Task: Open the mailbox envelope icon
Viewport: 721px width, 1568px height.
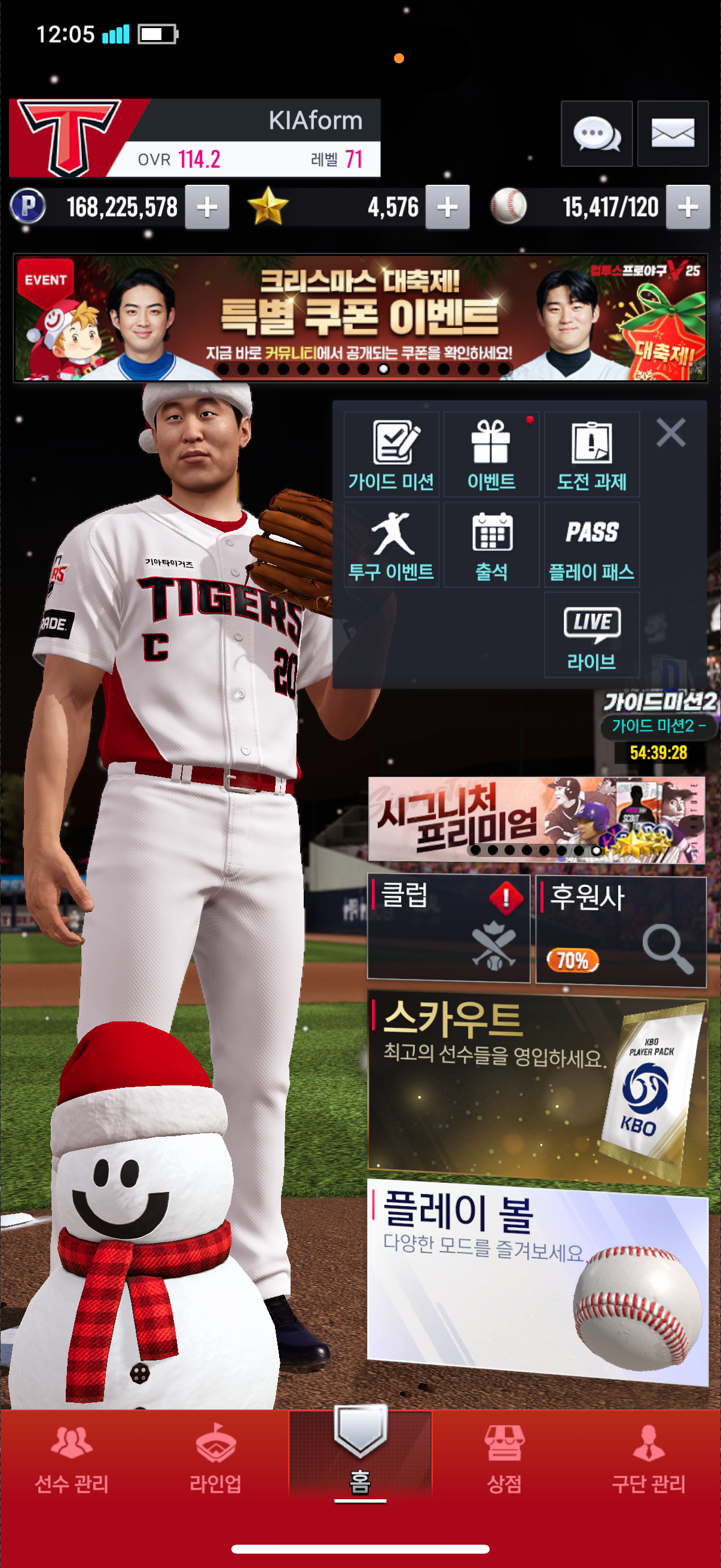Action: point(673,133)
